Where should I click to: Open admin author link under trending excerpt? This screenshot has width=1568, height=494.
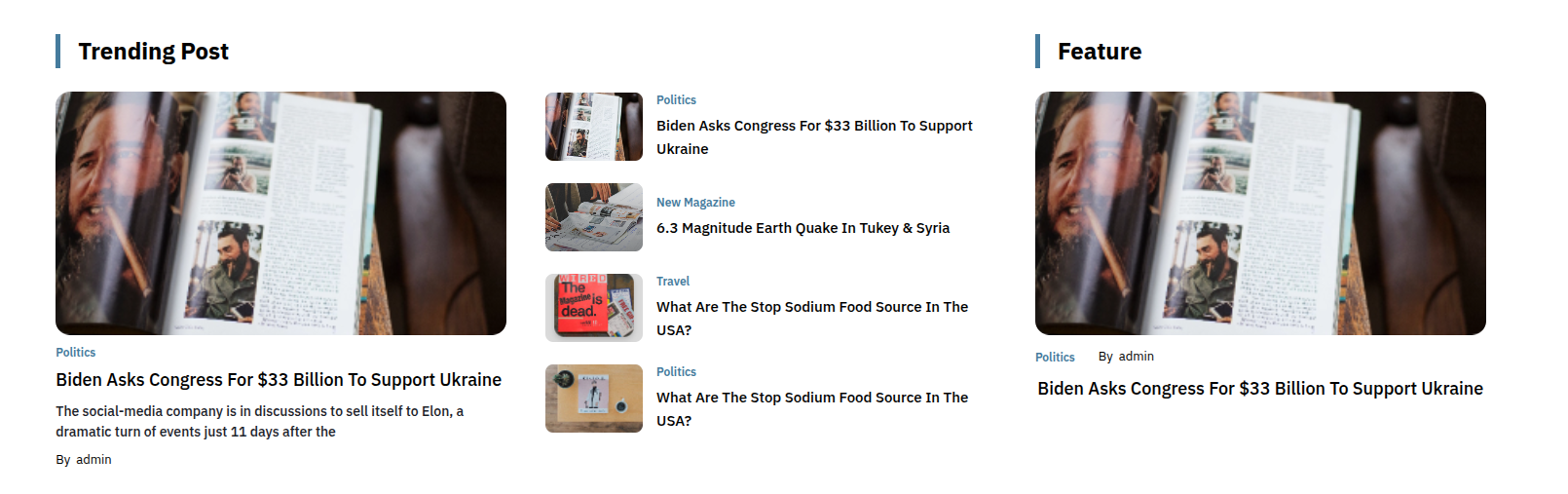(x=93, y=460)
